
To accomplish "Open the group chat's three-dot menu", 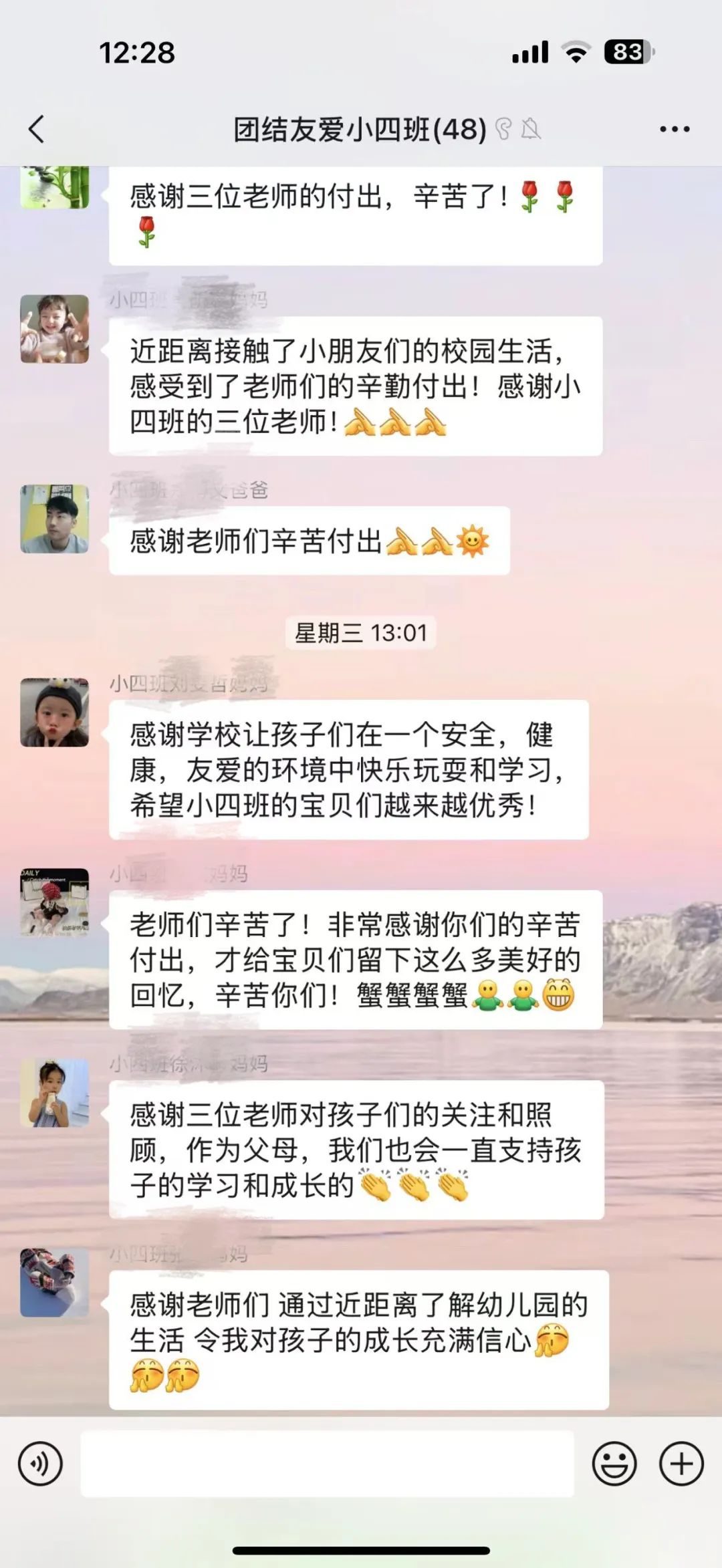I will [674, 129].
